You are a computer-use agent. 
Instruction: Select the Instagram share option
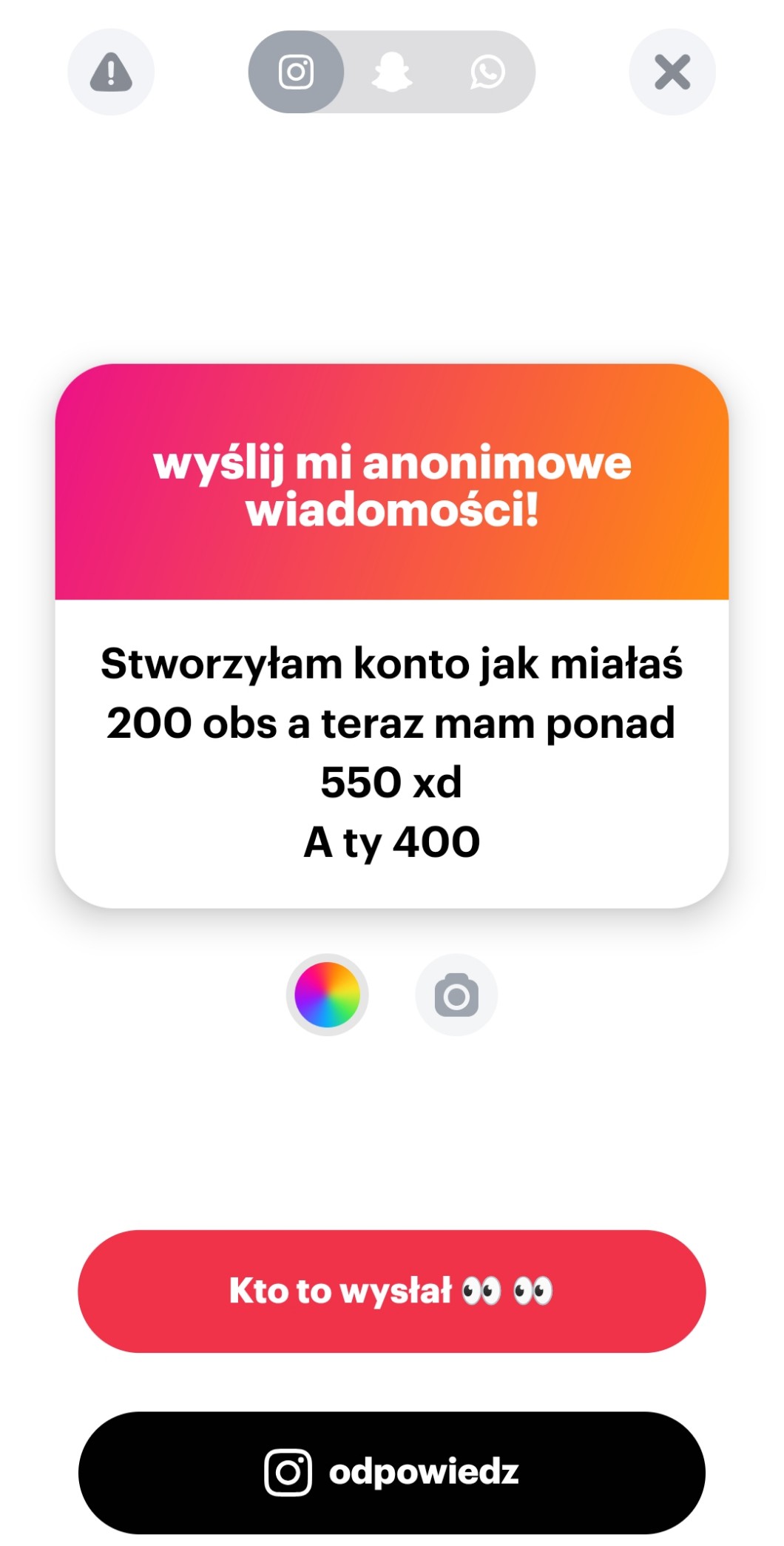coord(296,72)
